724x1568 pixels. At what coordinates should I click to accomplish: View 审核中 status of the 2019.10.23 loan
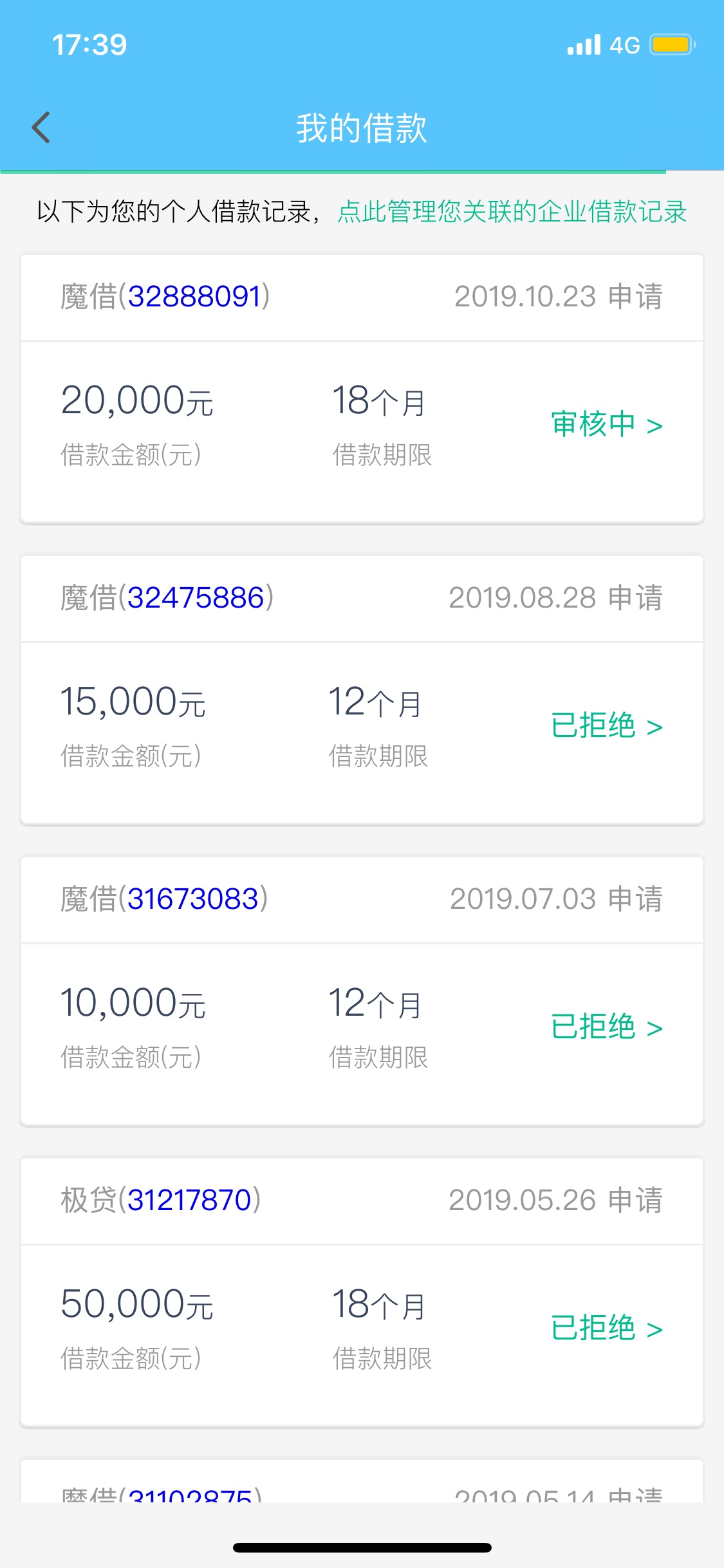click(x=606, y=425)
